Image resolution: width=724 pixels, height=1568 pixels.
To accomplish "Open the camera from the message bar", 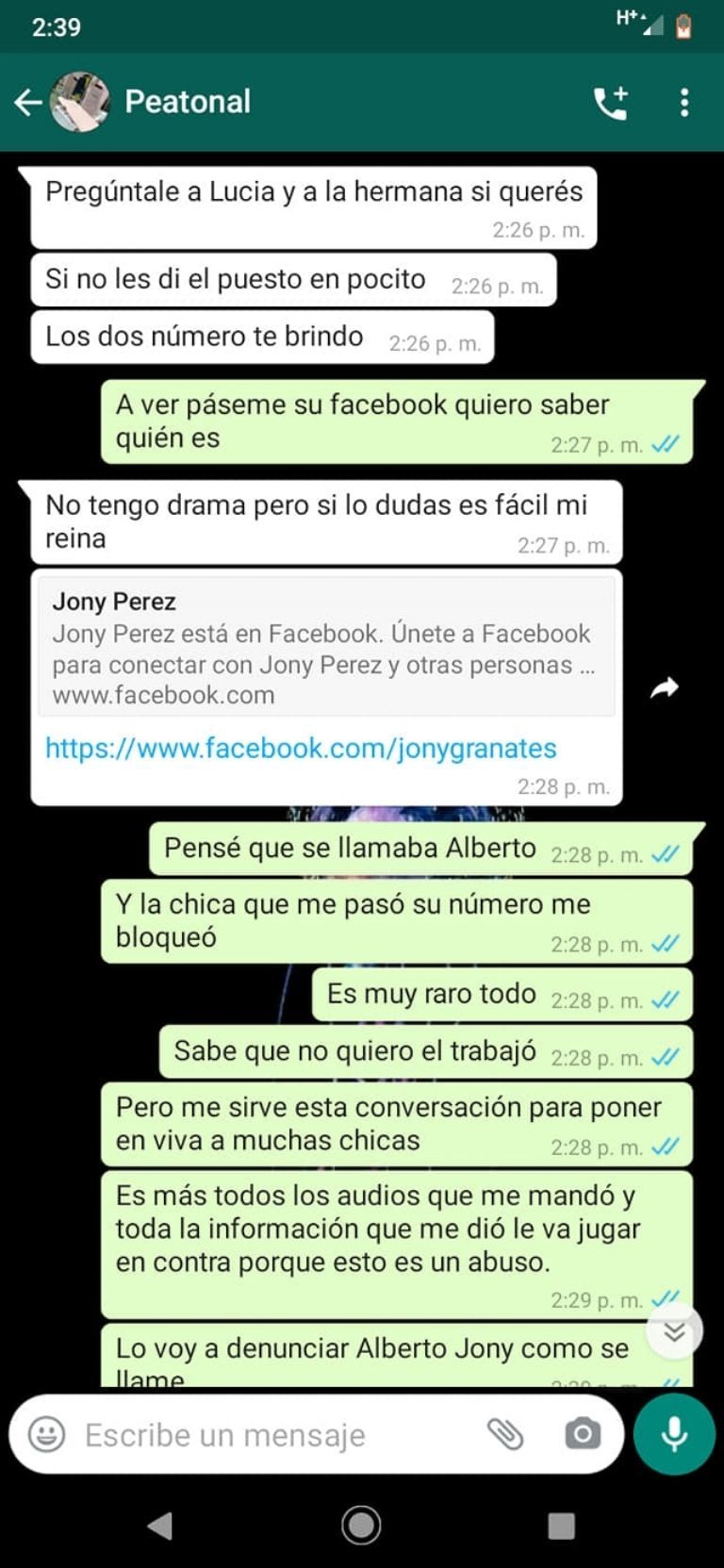I will pos(582,1435).
